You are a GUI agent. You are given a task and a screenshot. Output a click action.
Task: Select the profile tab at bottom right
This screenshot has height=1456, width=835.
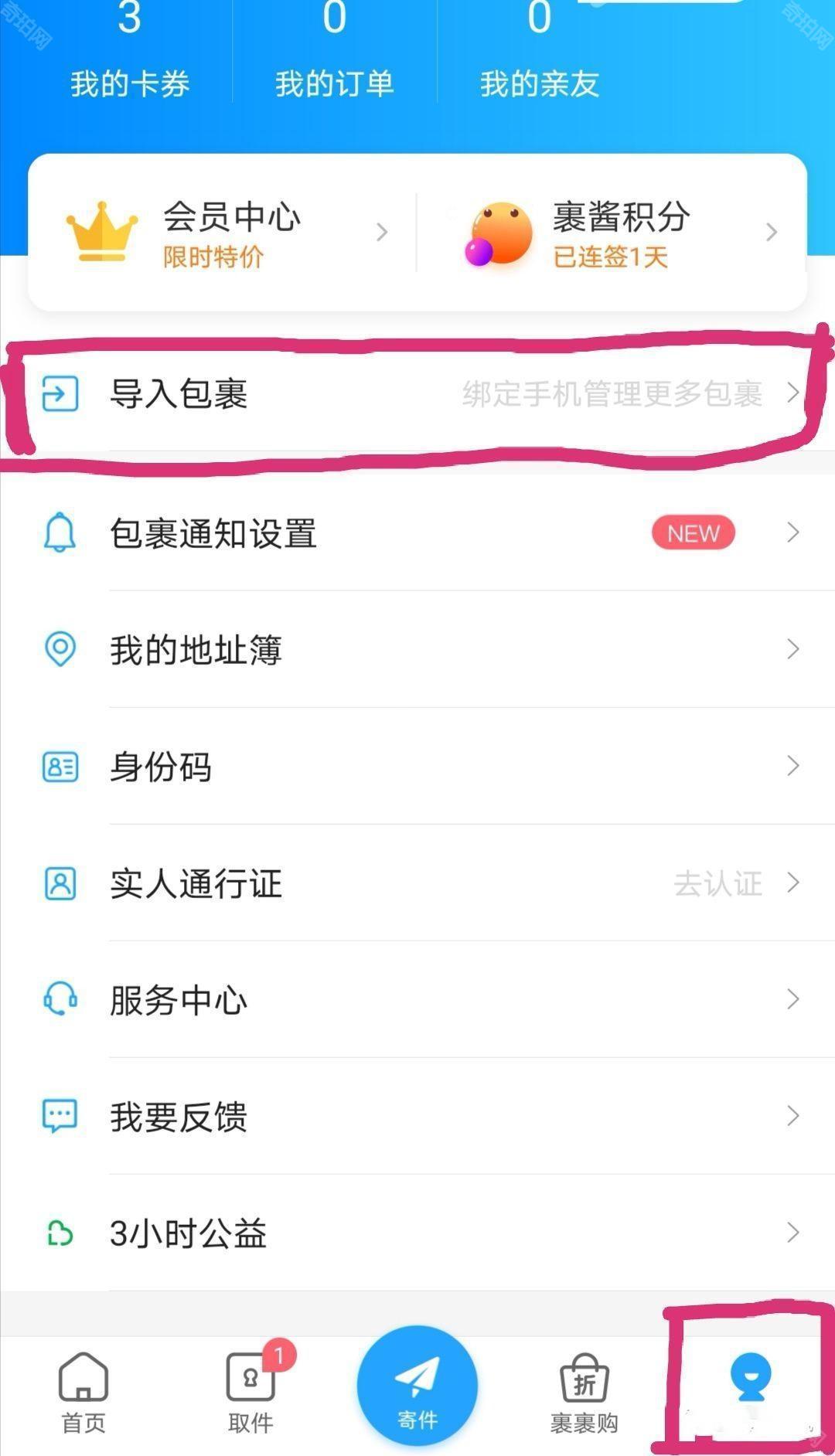(750, 1383)
